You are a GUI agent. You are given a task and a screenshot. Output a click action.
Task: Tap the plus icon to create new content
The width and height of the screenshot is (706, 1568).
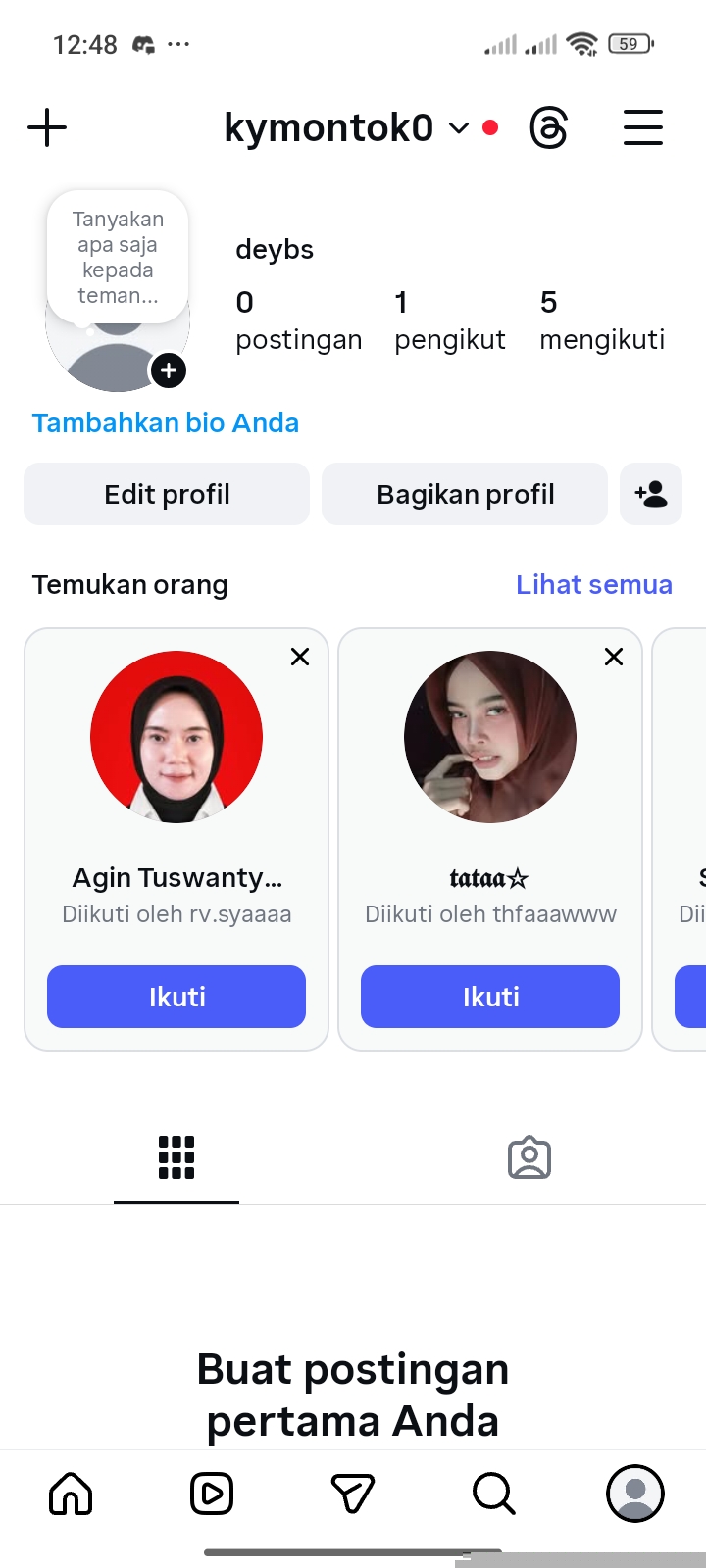(x=47, y=128)
